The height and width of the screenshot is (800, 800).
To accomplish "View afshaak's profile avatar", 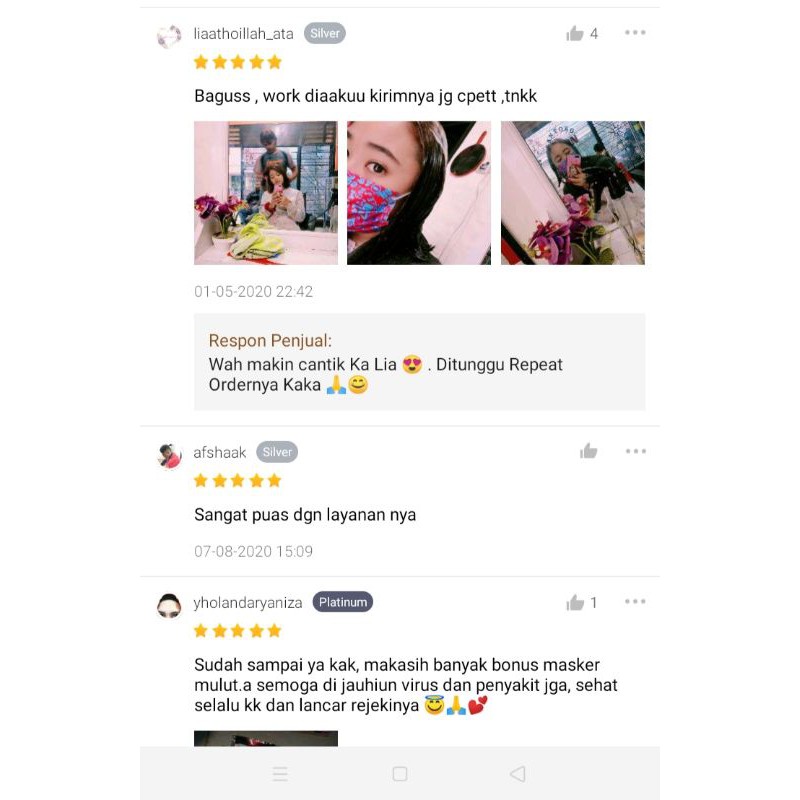I will [169, 456].
